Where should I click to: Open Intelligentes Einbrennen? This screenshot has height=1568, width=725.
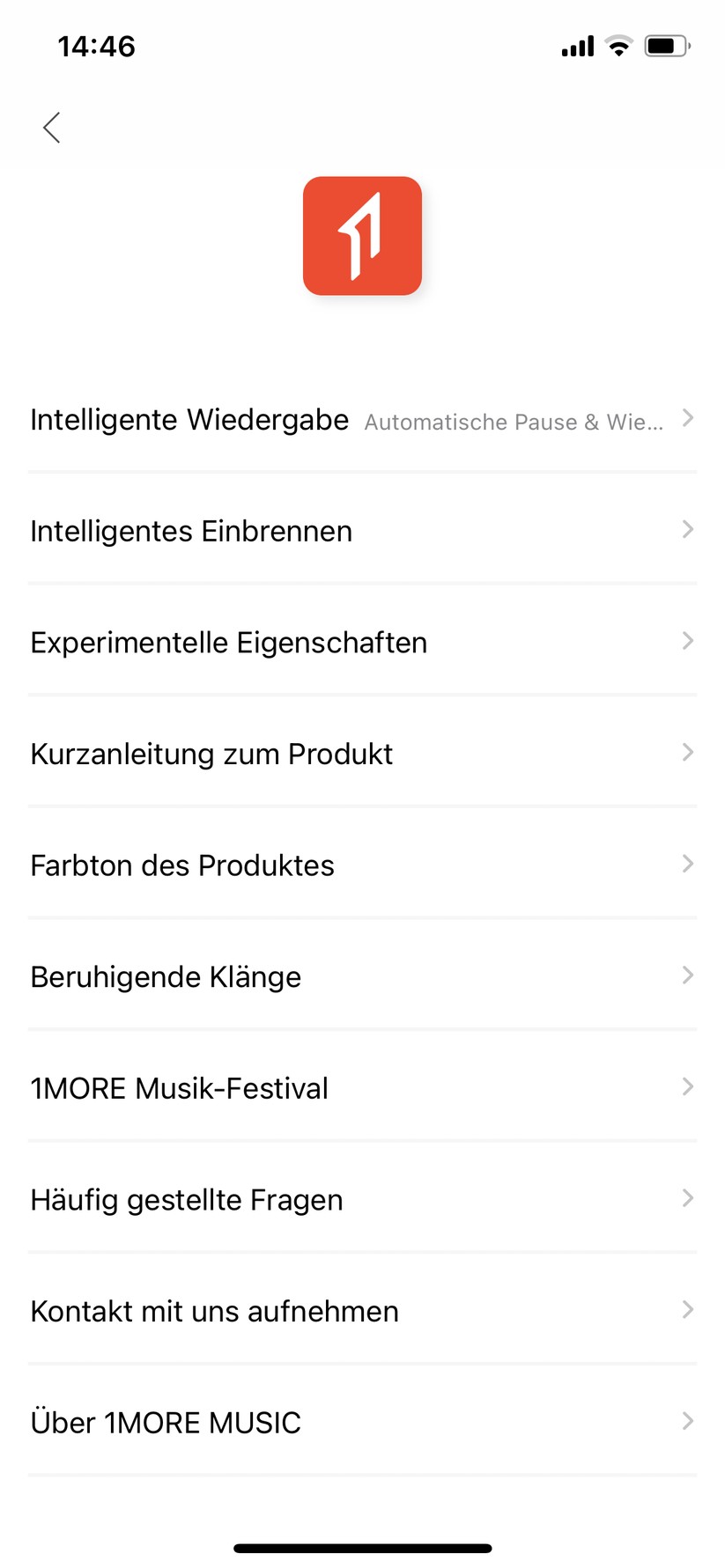tap(191, 532)
